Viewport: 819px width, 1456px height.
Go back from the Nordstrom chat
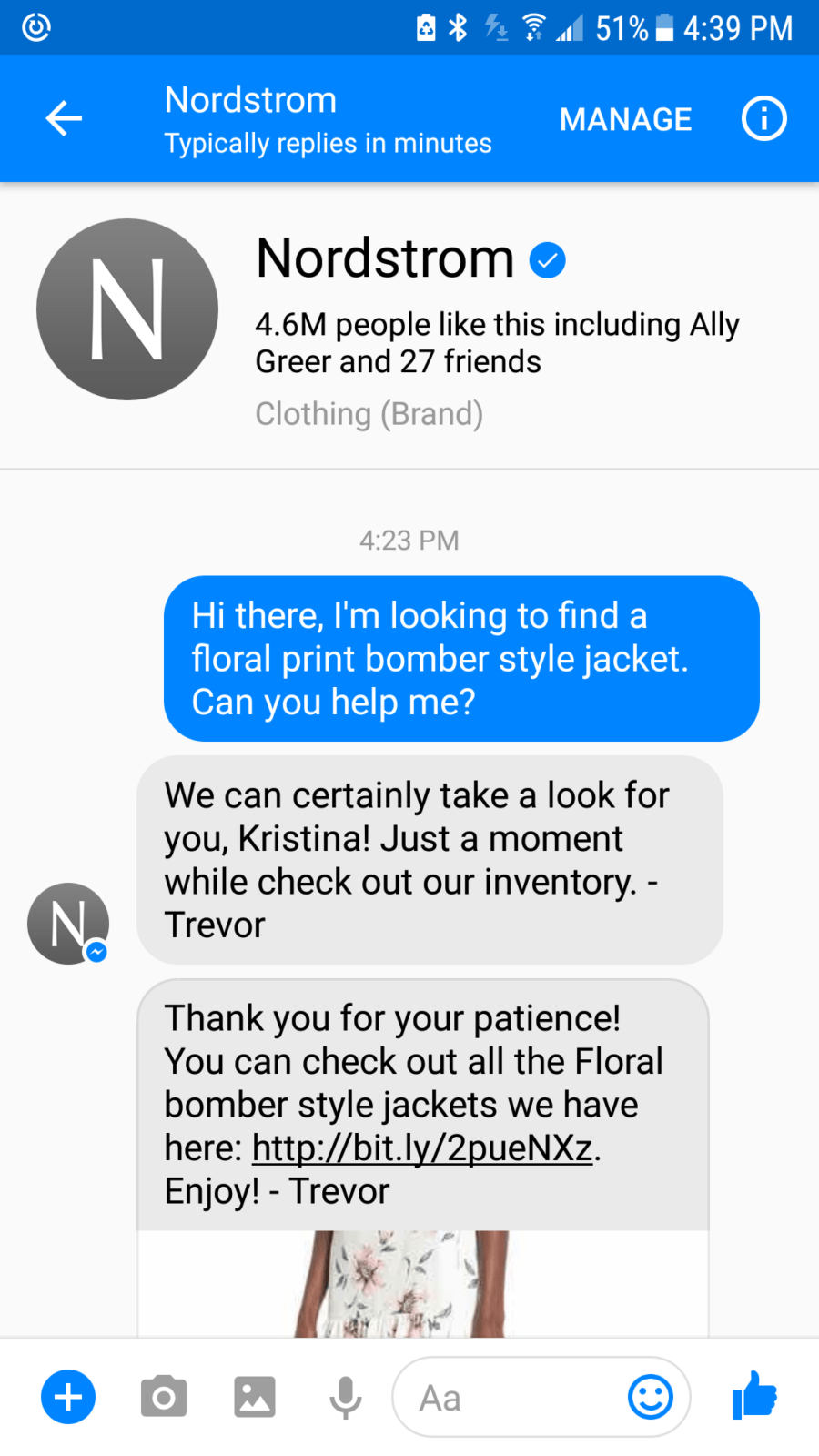coord(64,118)
